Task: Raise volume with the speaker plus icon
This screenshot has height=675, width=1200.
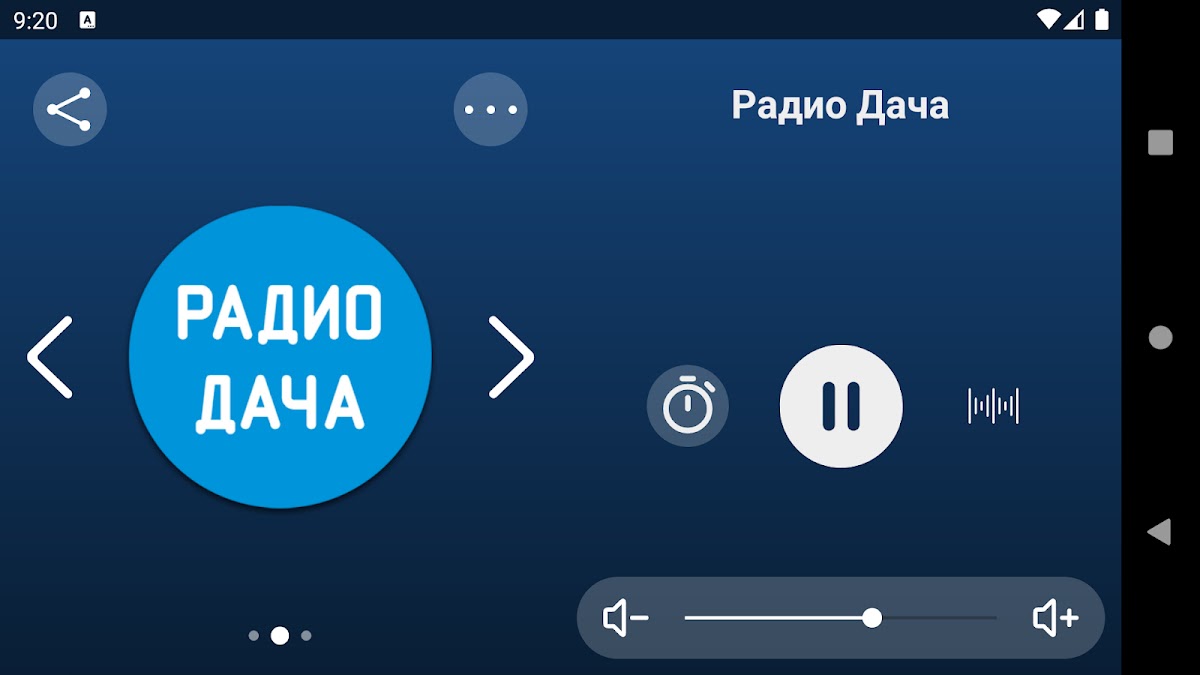Action: 1055,618
